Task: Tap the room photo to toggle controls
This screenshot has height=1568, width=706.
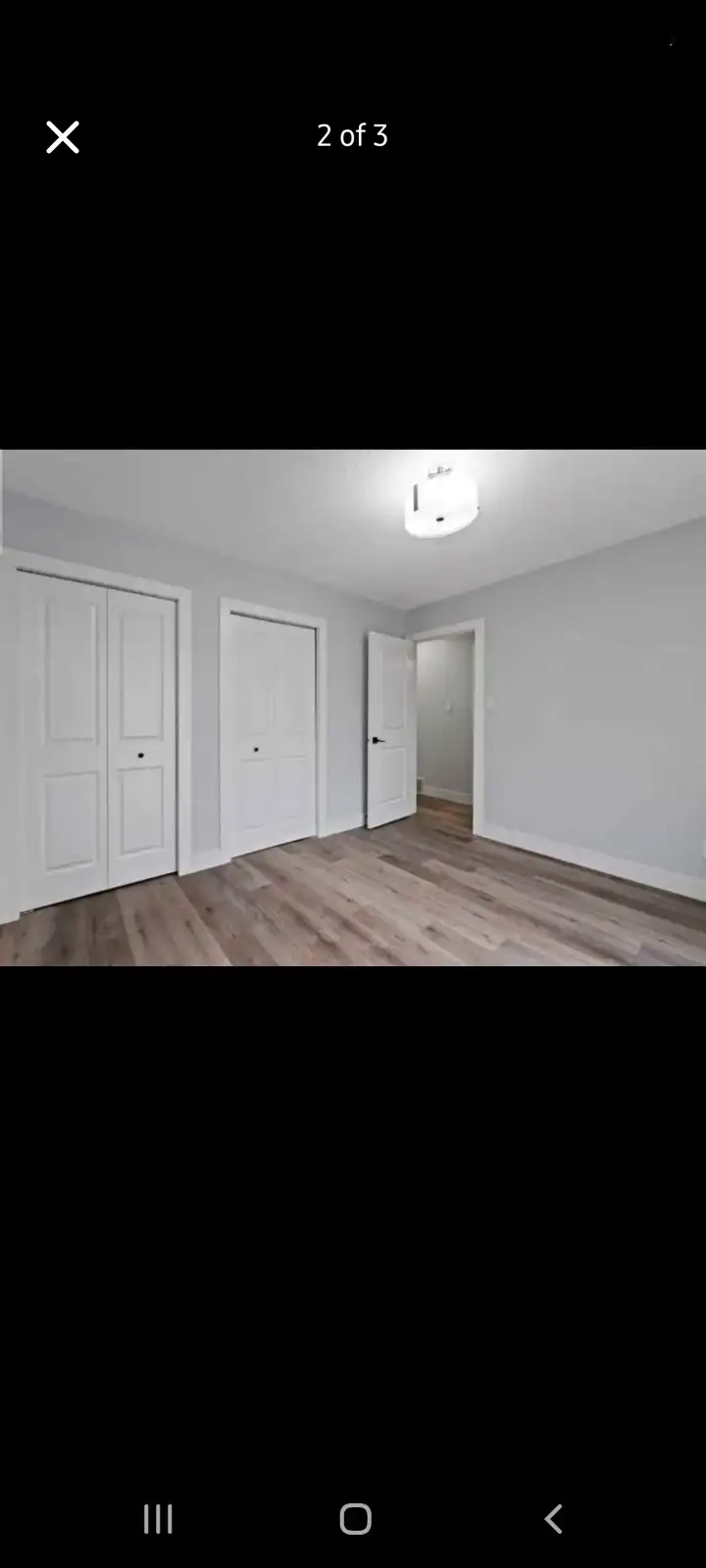Action: pyautogui.click(x=353, y=708)
